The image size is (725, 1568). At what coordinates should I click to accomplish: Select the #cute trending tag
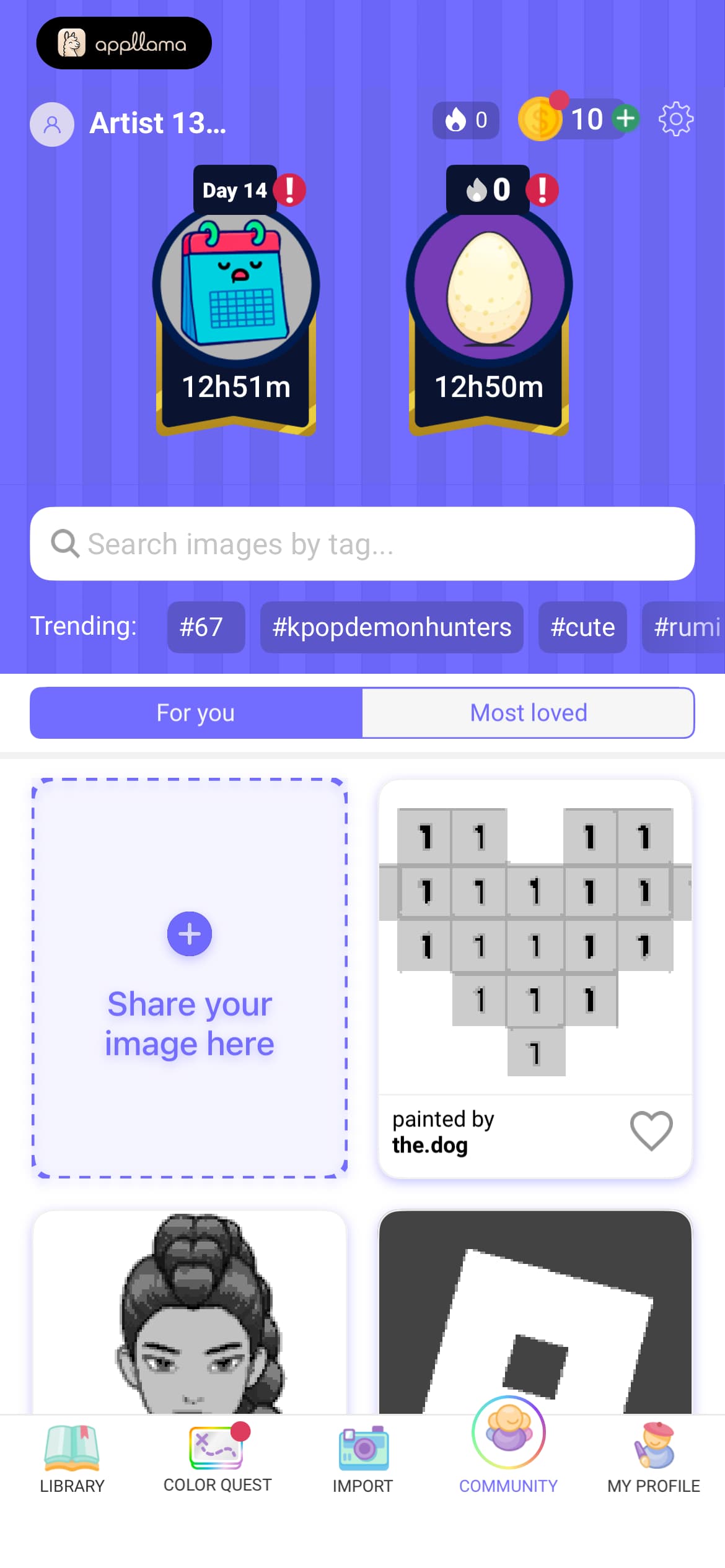pyautogui.click(x=582, y=627)
